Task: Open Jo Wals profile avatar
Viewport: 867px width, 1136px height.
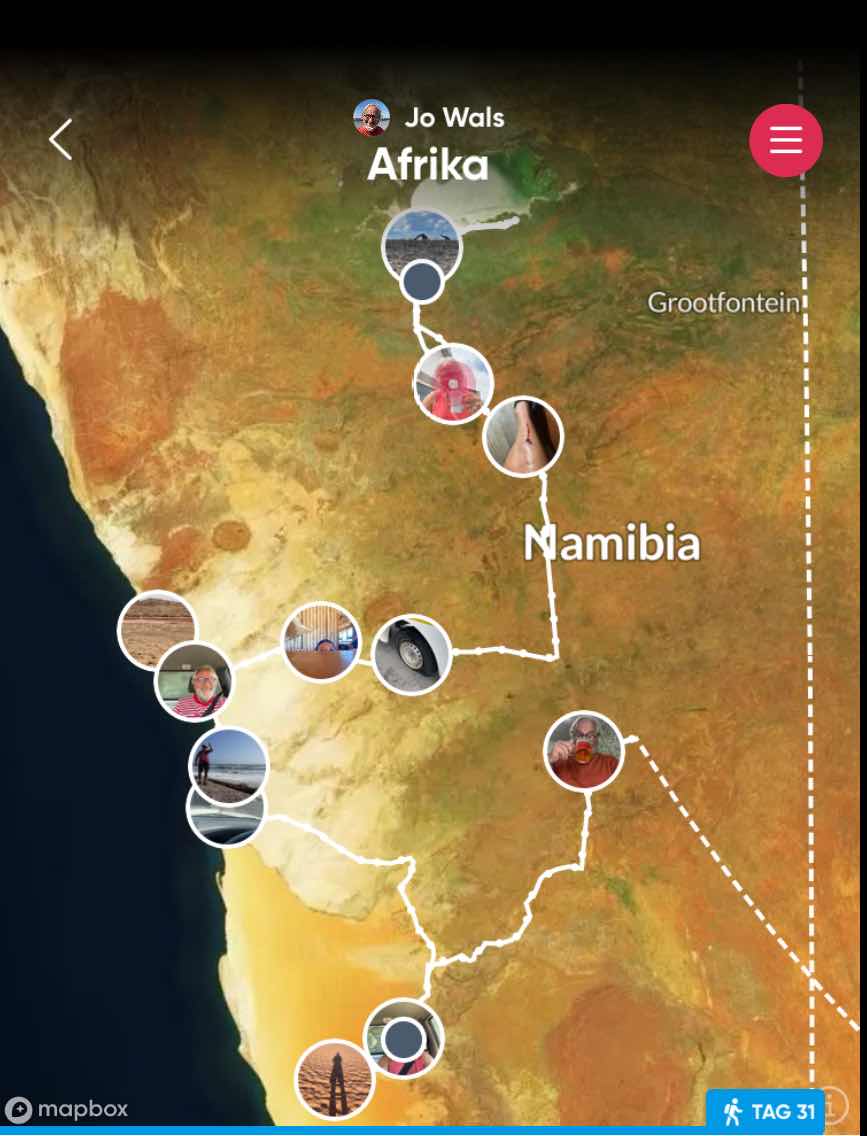Action: (371, 118)
